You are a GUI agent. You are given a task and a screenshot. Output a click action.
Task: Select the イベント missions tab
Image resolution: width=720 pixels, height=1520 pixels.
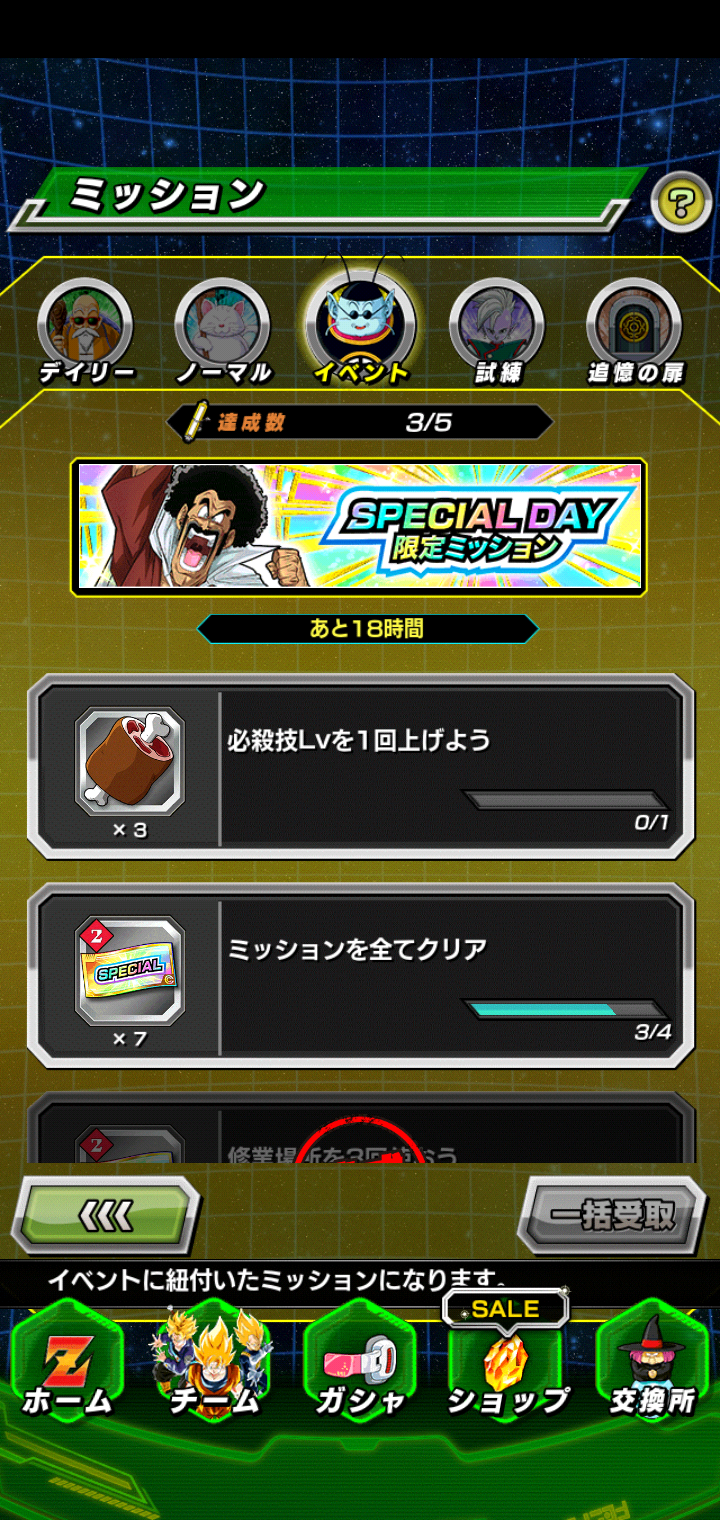(361, 330)
